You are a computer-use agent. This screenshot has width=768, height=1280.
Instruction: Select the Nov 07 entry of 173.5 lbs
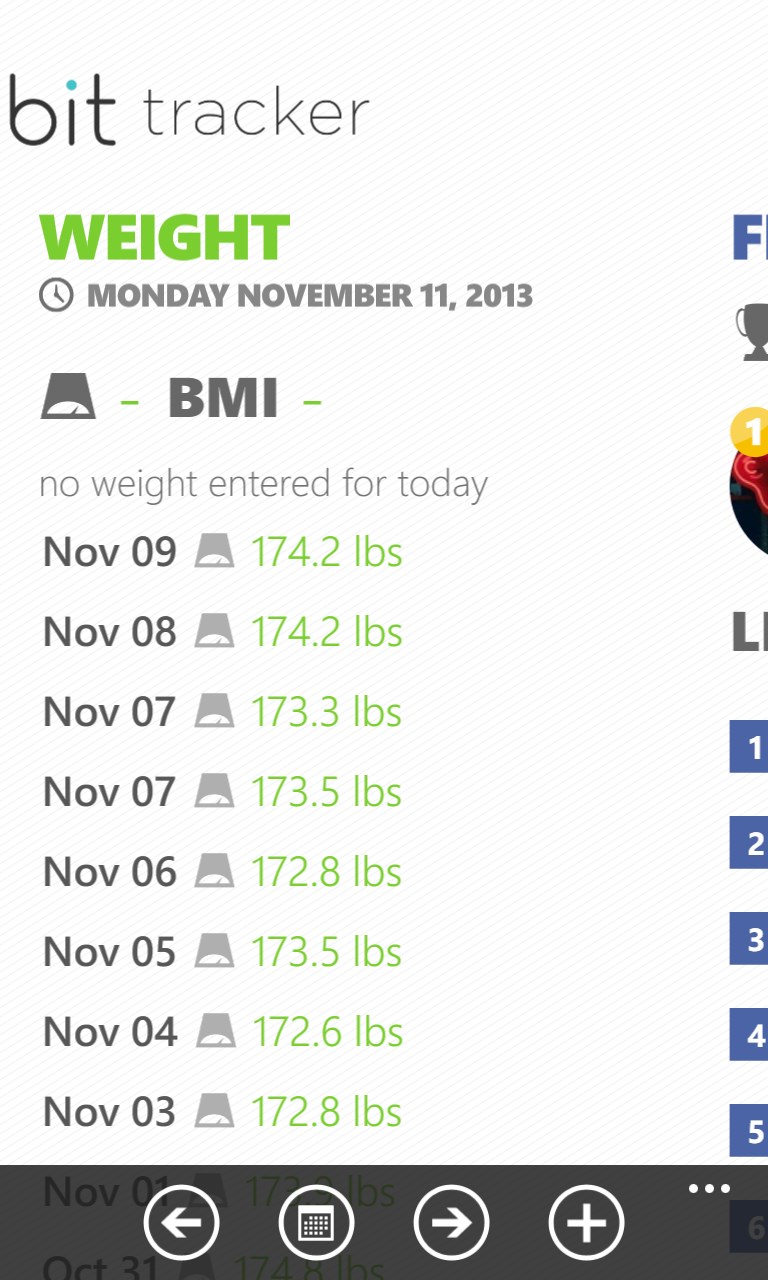[222, 792]
